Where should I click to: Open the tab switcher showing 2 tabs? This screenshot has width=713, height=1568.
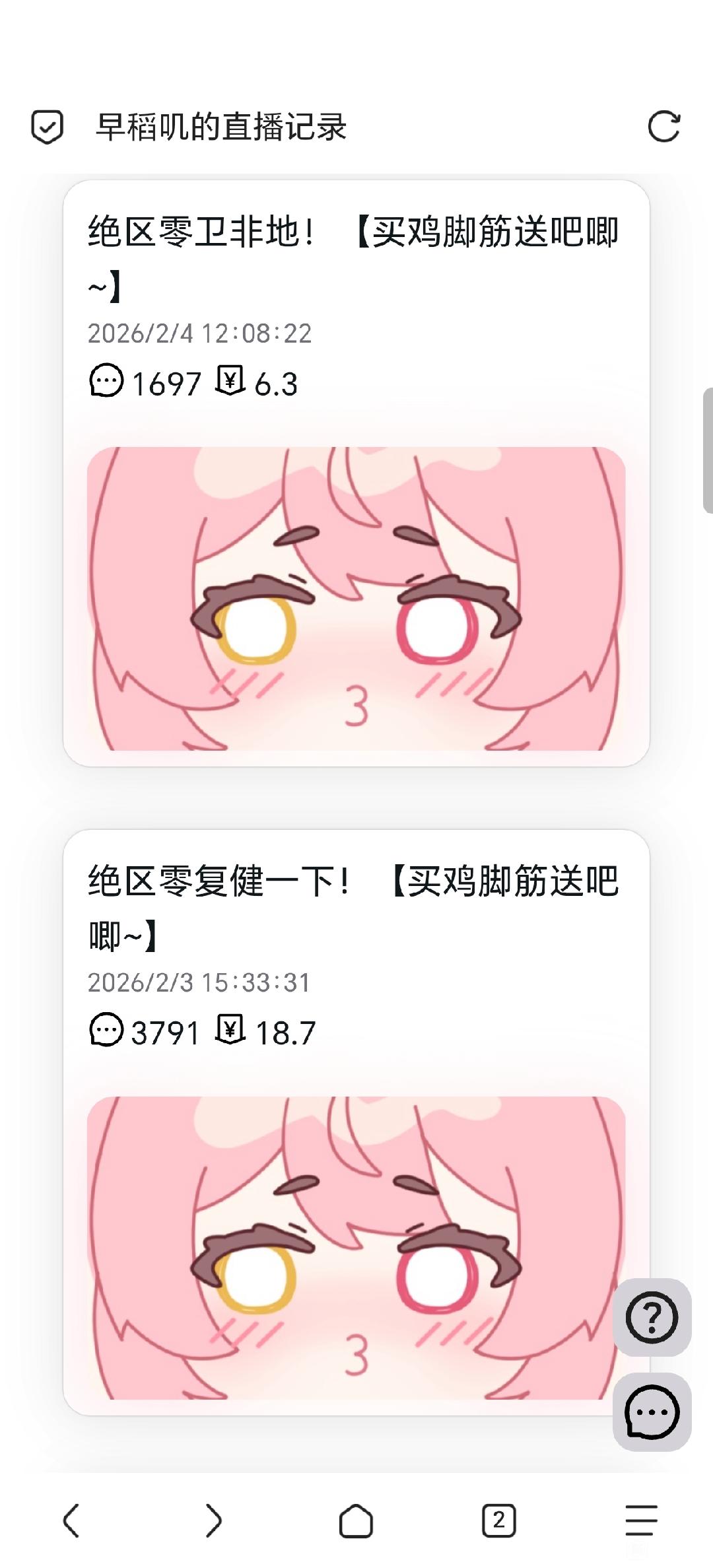[x=498, y=1520]
